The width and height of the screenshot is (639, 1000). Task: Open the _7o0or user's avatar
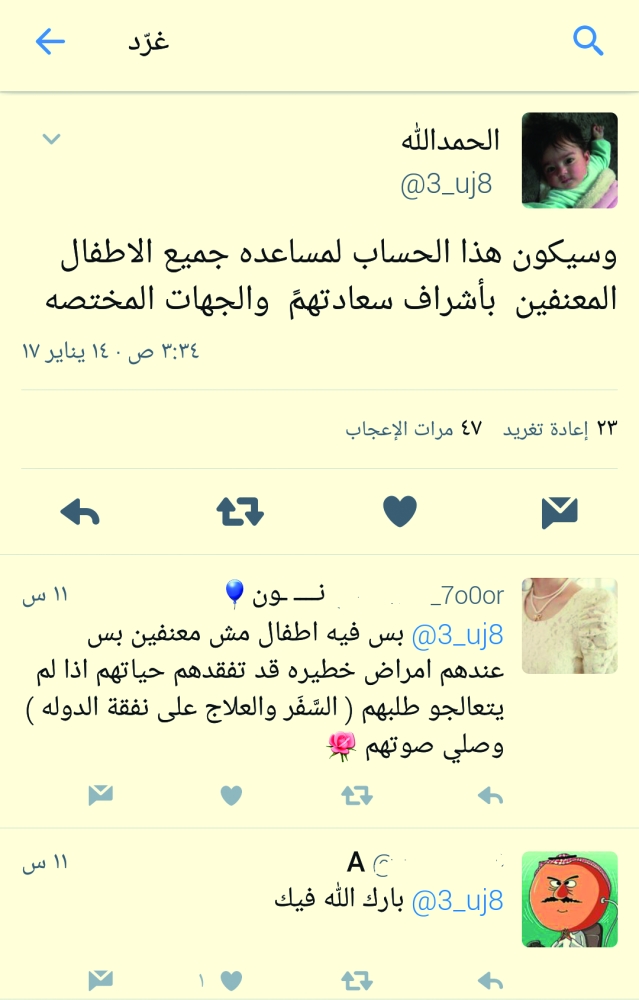(569, 625)
